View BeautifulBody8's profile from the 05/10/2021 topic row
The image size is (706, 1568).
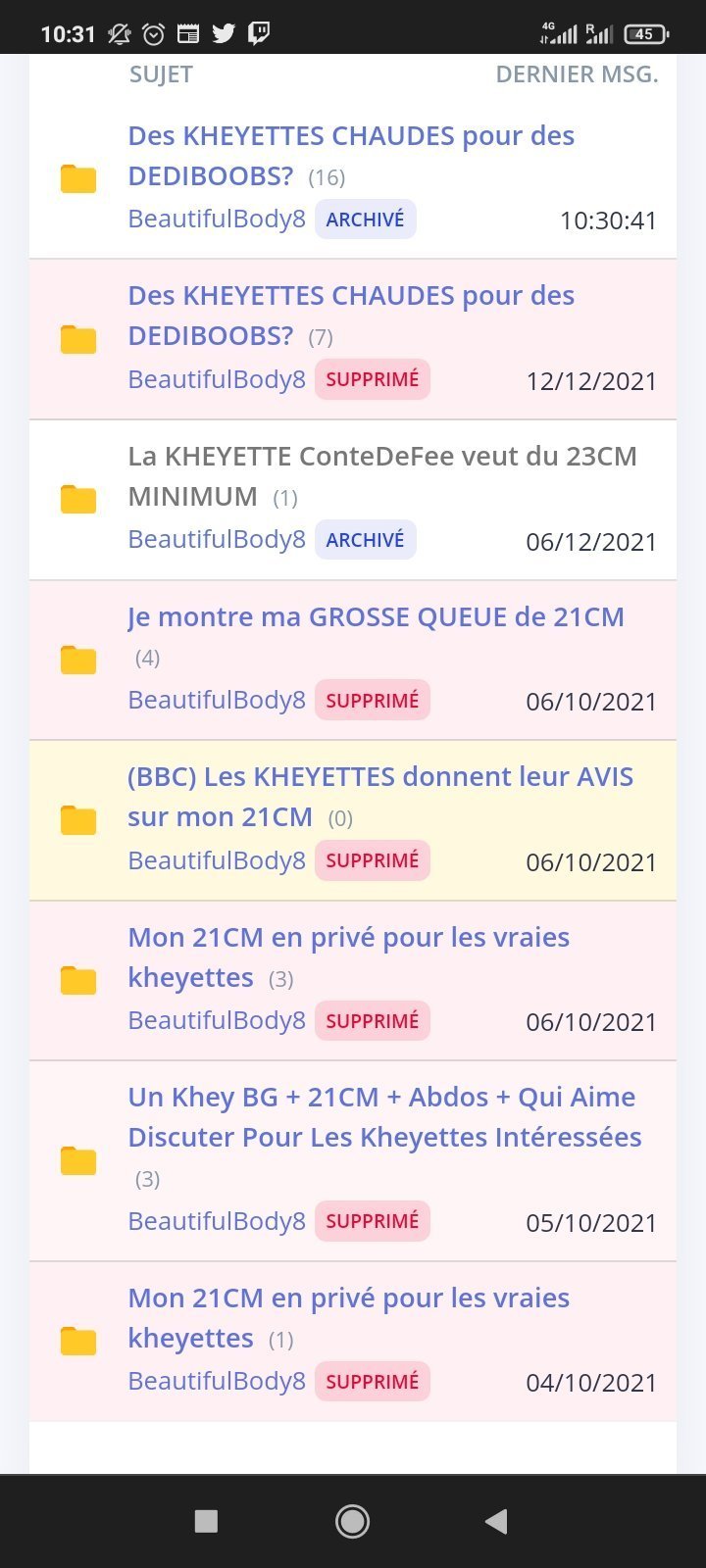[217, 1222]
